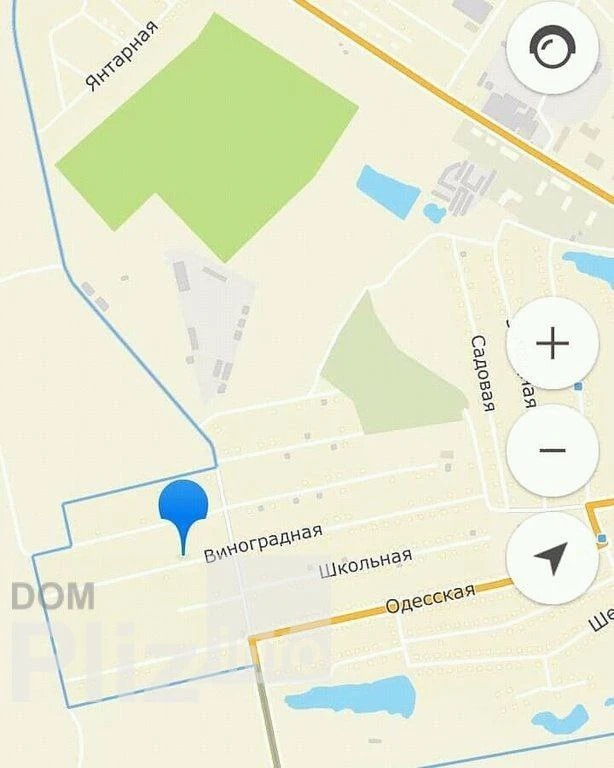Zoom in on the map
Screen dimensions: 614x768
[x=552, y=345]
